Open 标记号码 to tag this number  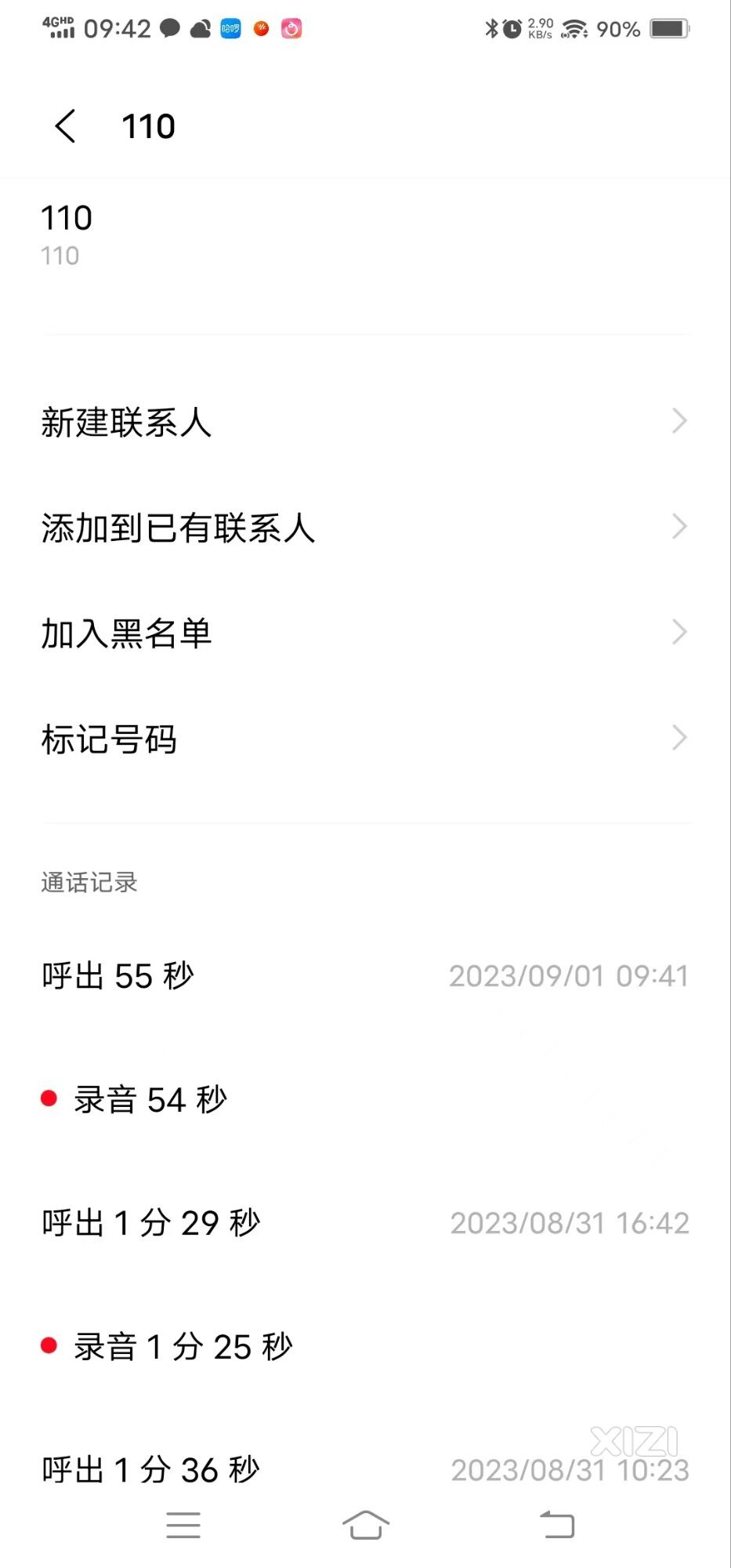[365, 739]
